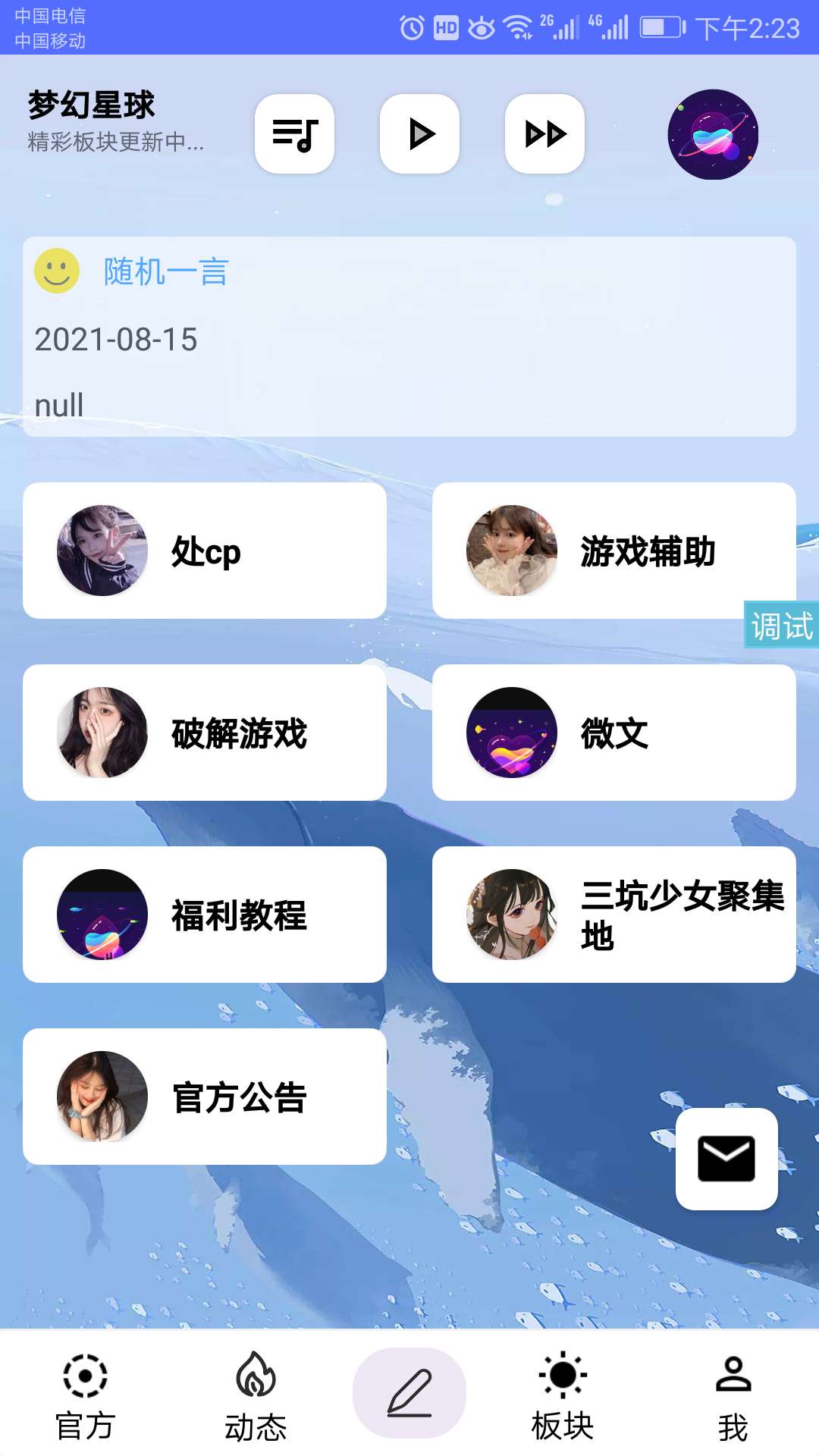The height and width of the screenshot is (1456, 819).
Task: Open the 三坑少女聚集地 board
Action: [x=614, y=915]
